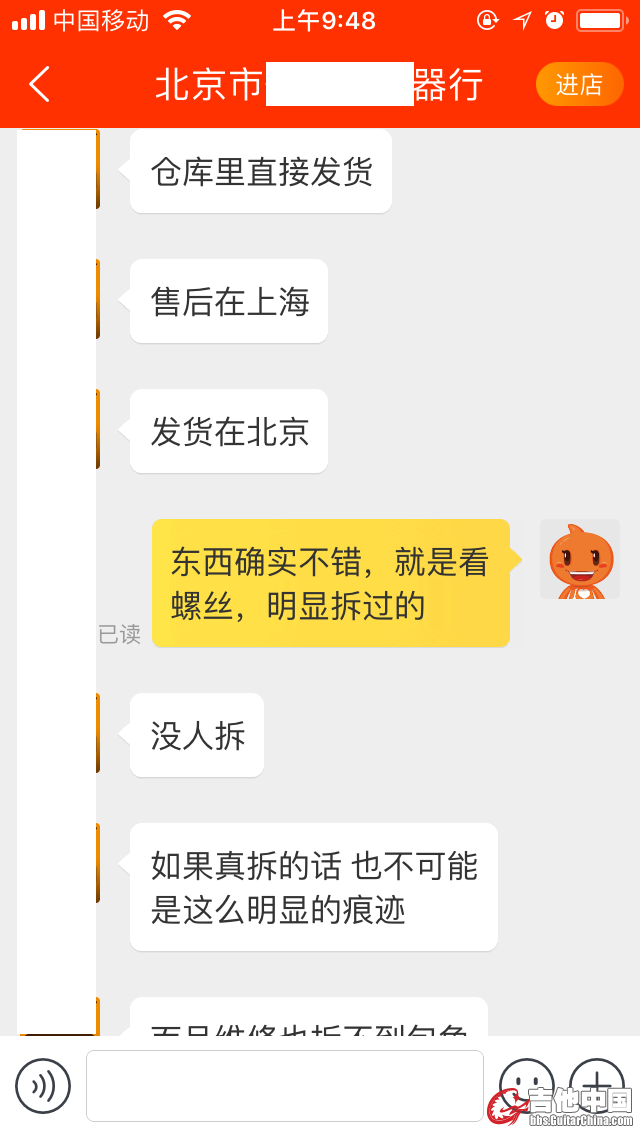Image resolution: width=640 pixels, height=1136 pixels.
Task: Tap the 进店 button to enter shop
Action: (x=579, y=85)
